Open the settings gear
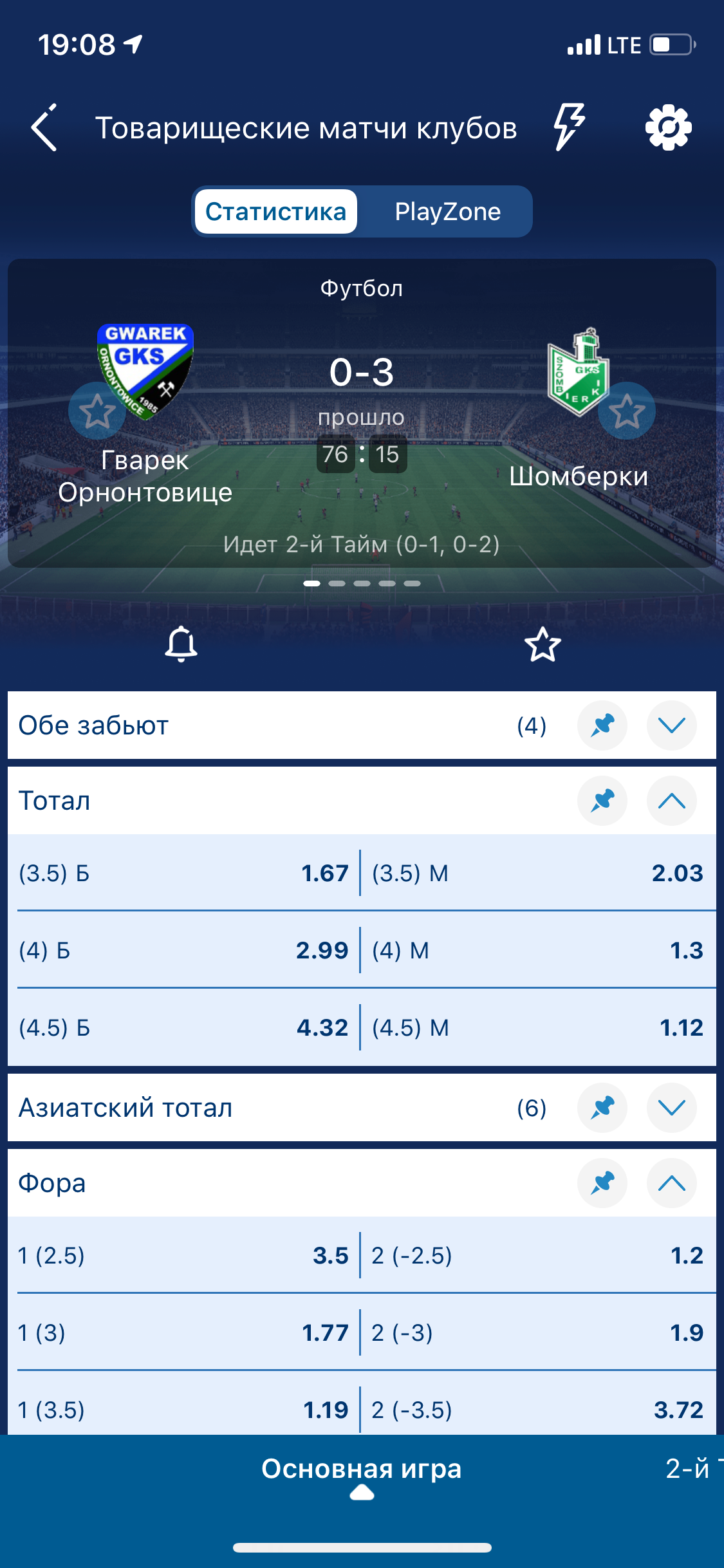This screenshot has width=724, height=1568. point(668,127)
